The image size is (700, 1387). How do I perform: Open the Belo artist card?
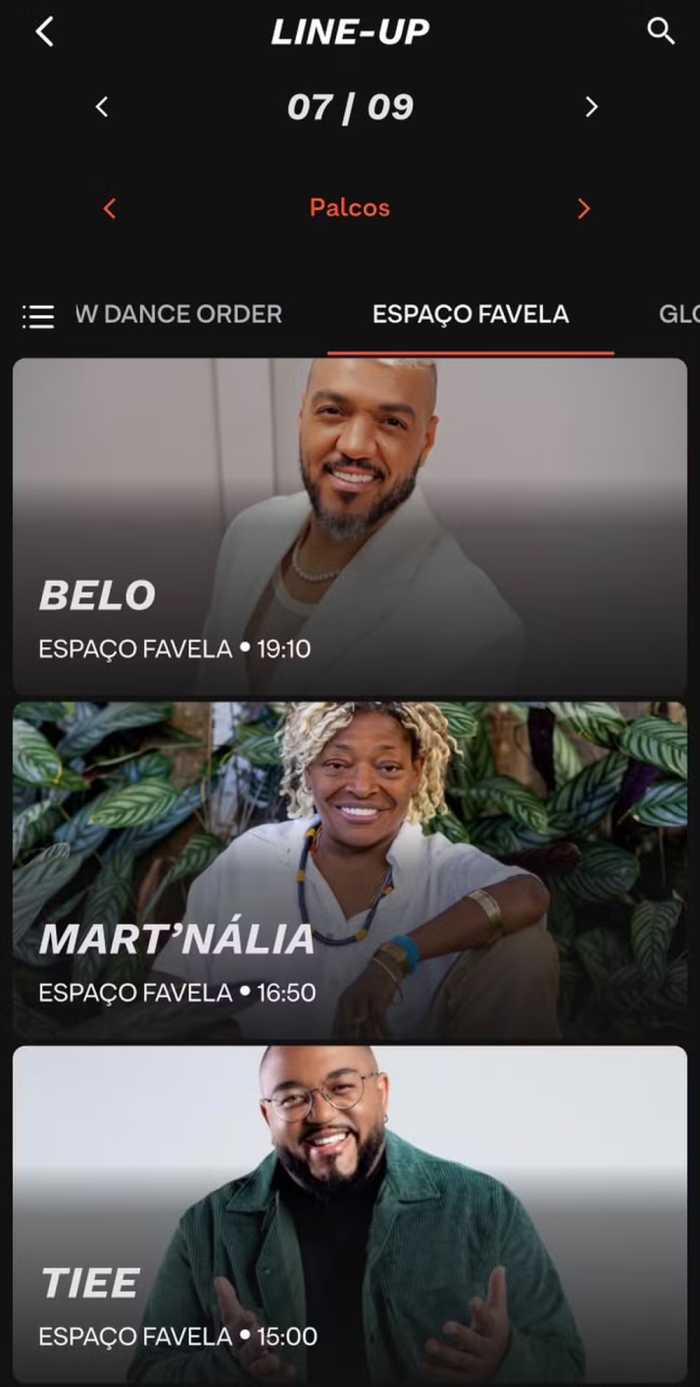click(x=350, y=527)
